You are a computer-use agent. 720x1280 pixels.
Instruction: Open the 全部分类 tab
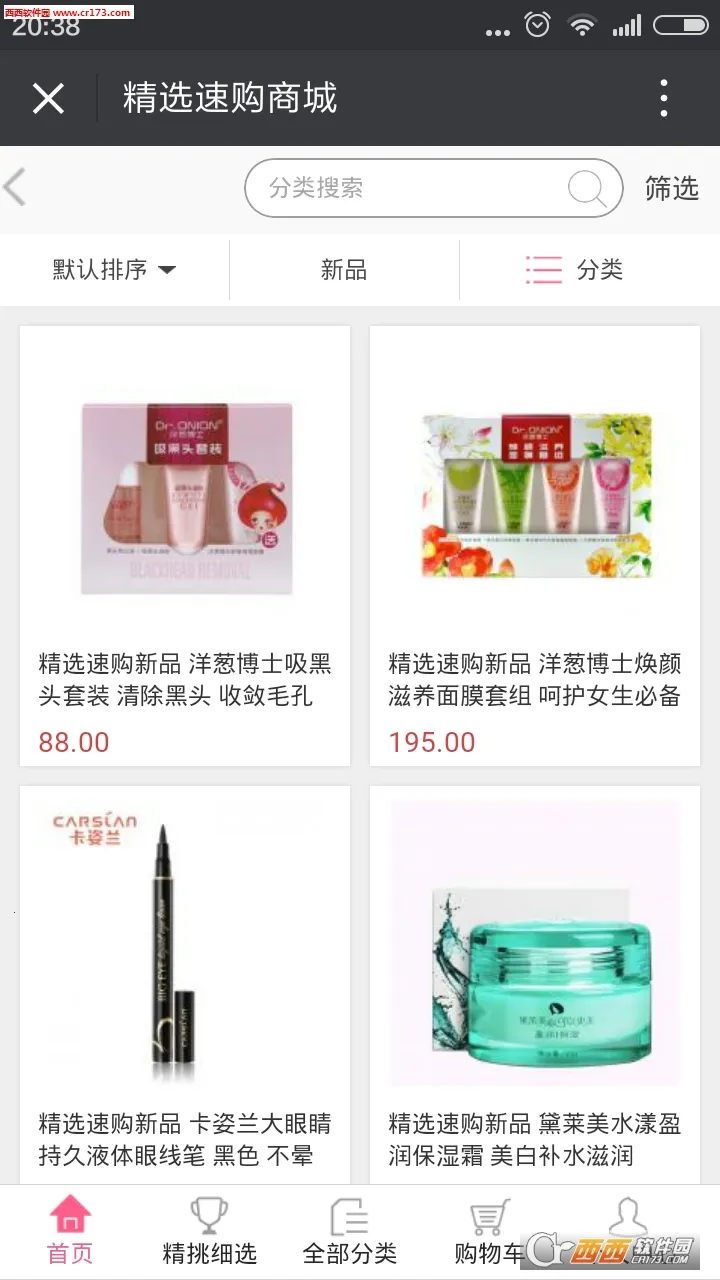(x=349, y=1232)
